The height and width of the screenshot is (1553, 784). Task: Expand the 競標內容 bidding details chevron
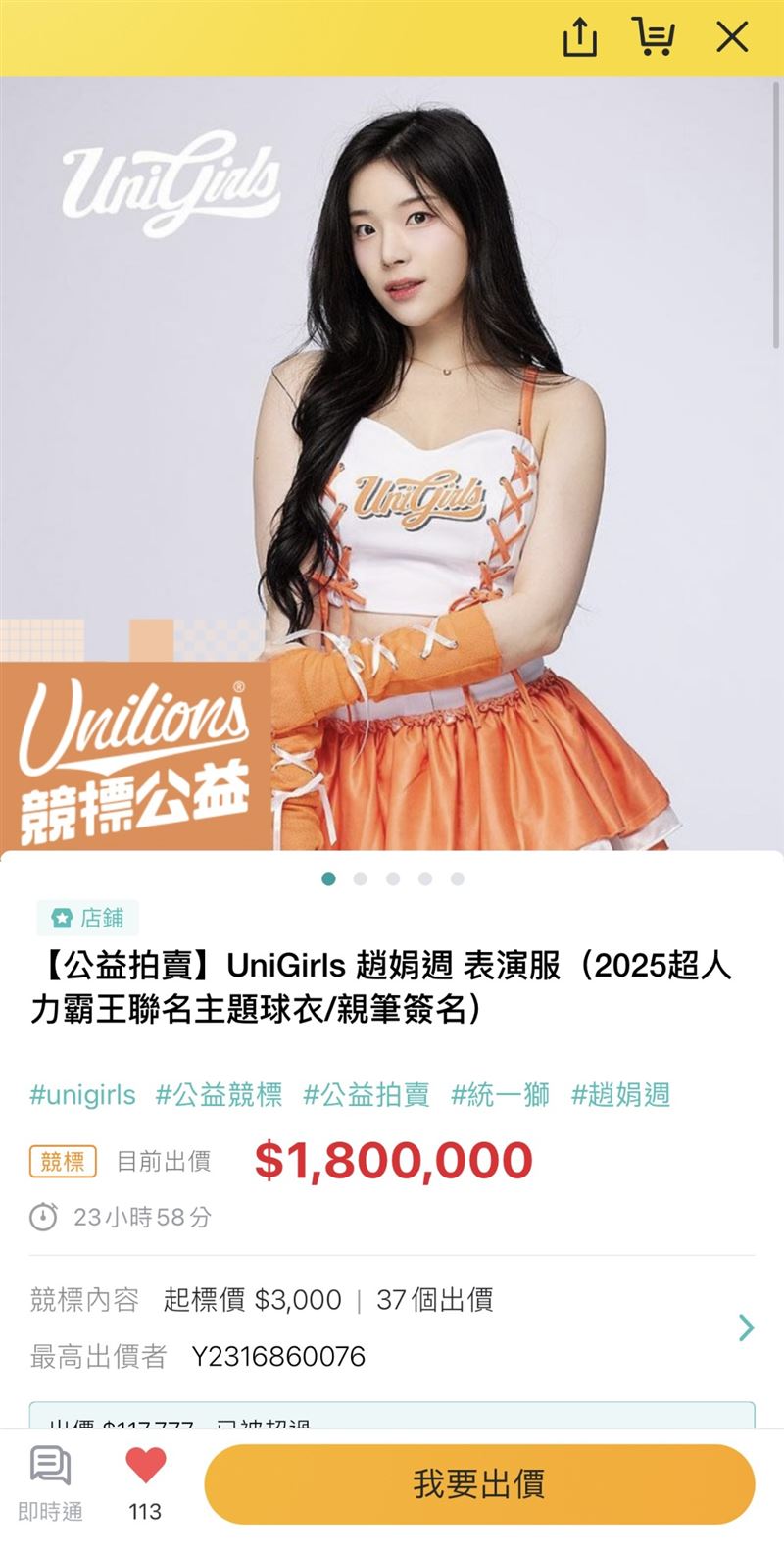coord(746,1328)
